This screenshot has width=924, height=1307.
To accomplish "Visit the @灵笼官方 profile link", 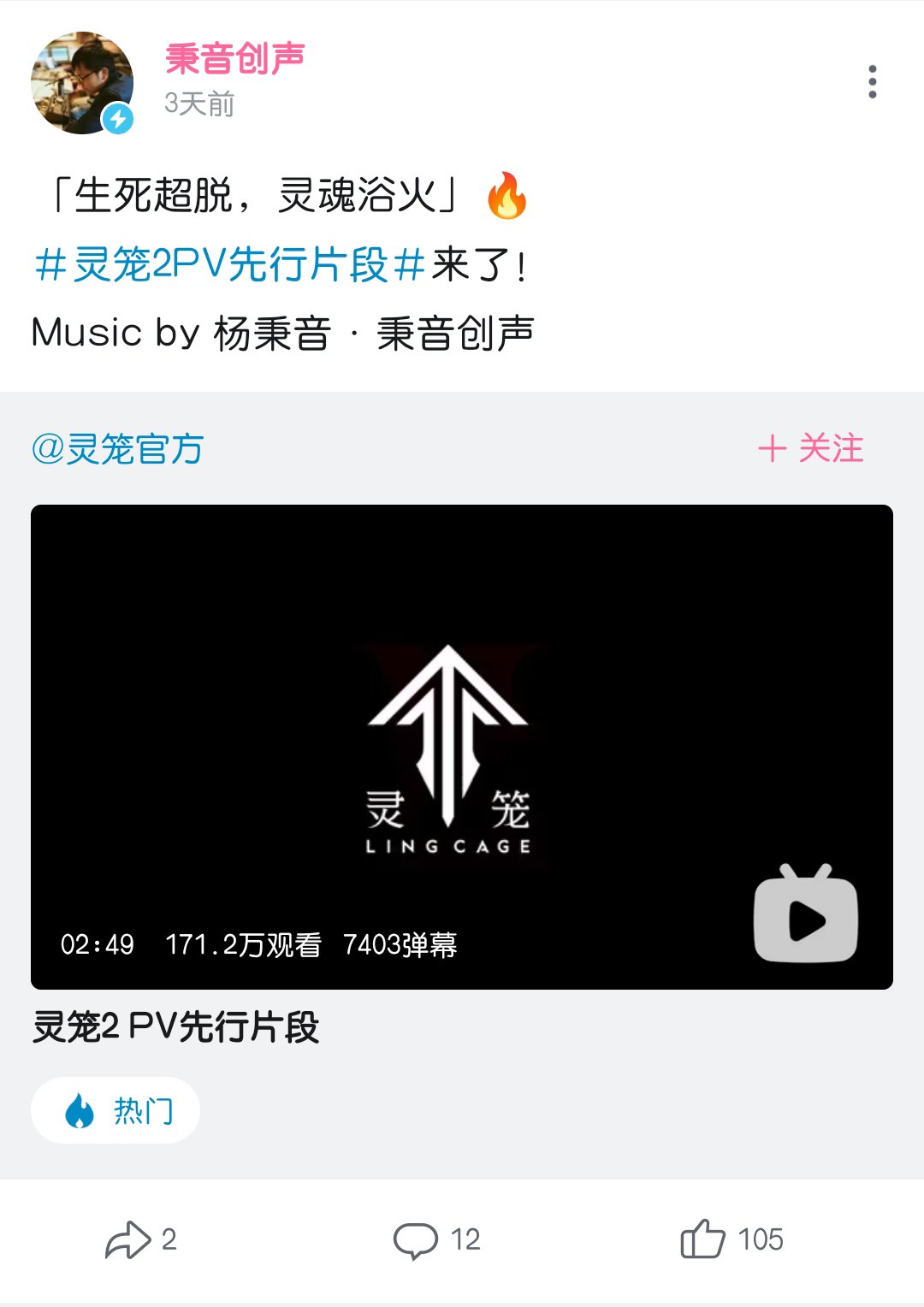I will 118,449.
